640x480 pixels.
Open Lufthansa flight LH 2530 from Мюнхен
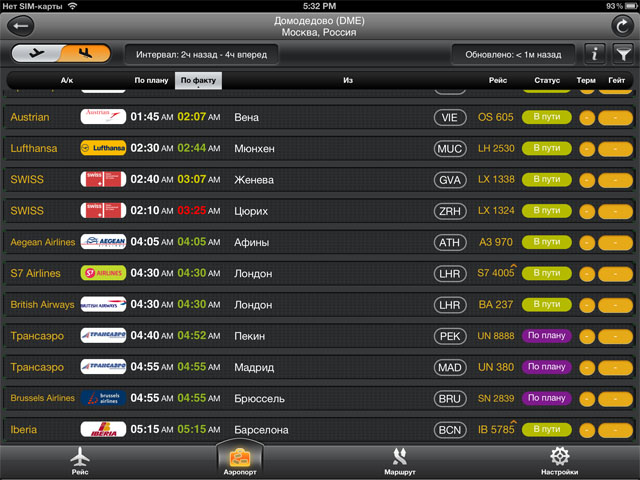(320, 148)
